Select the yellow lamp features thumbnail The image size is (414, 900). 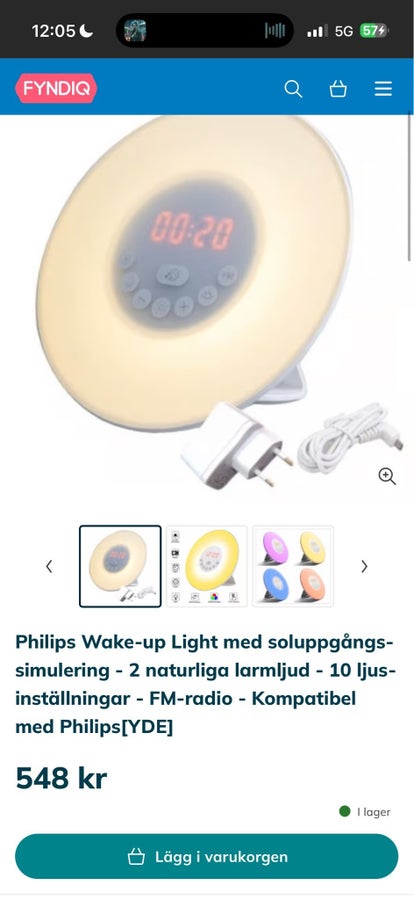tap(207, 566)
